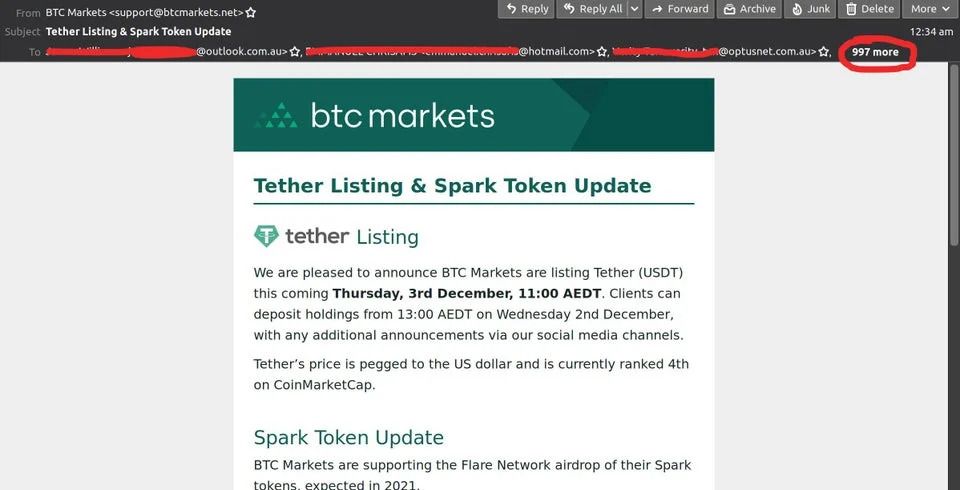960x490 pixels.
Task: Mark the message as Junk
Action: (x=811, y=9)
